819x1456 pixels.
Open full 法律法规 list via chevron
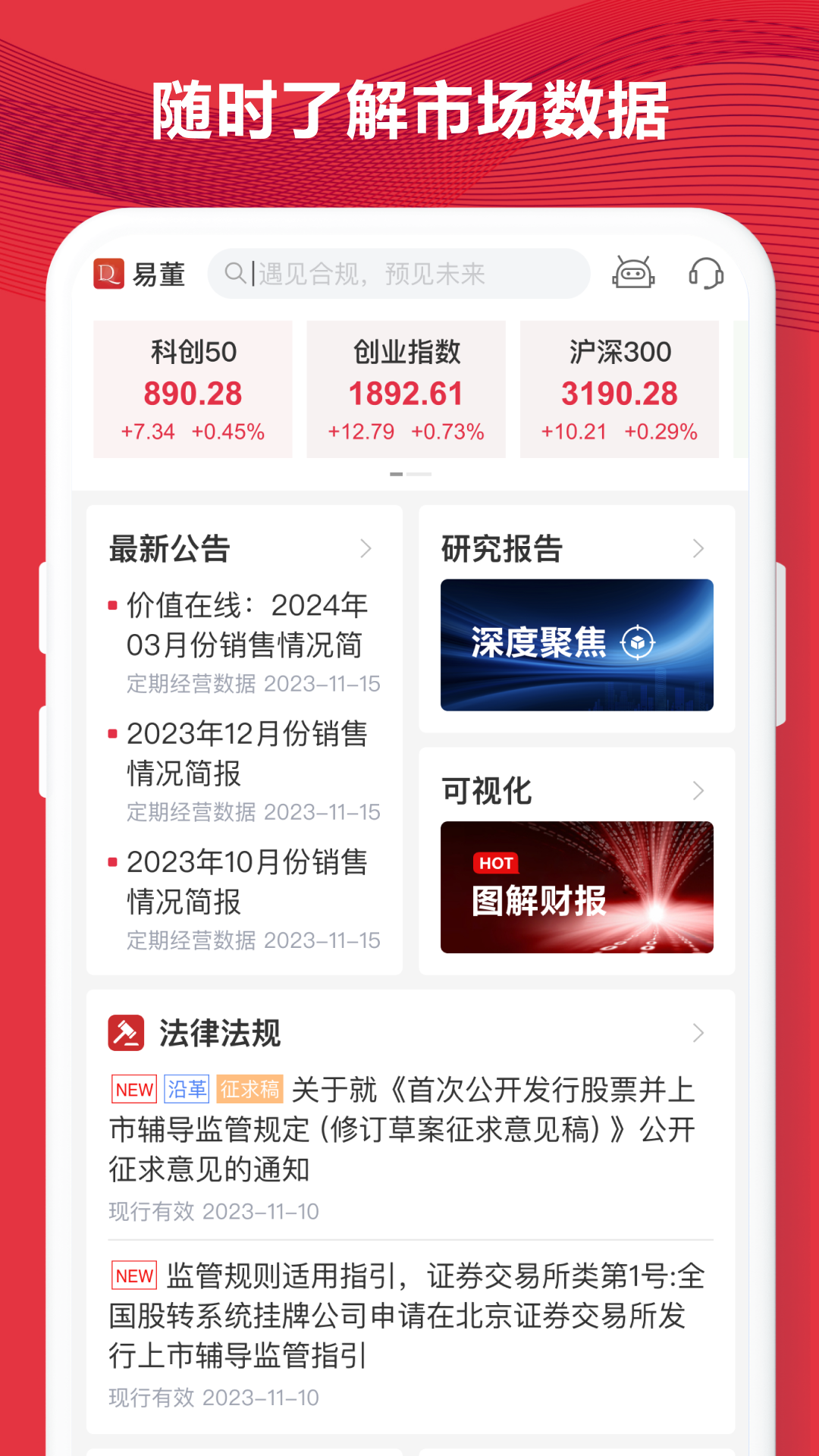pyautogui.click(x=698, y=1031)
